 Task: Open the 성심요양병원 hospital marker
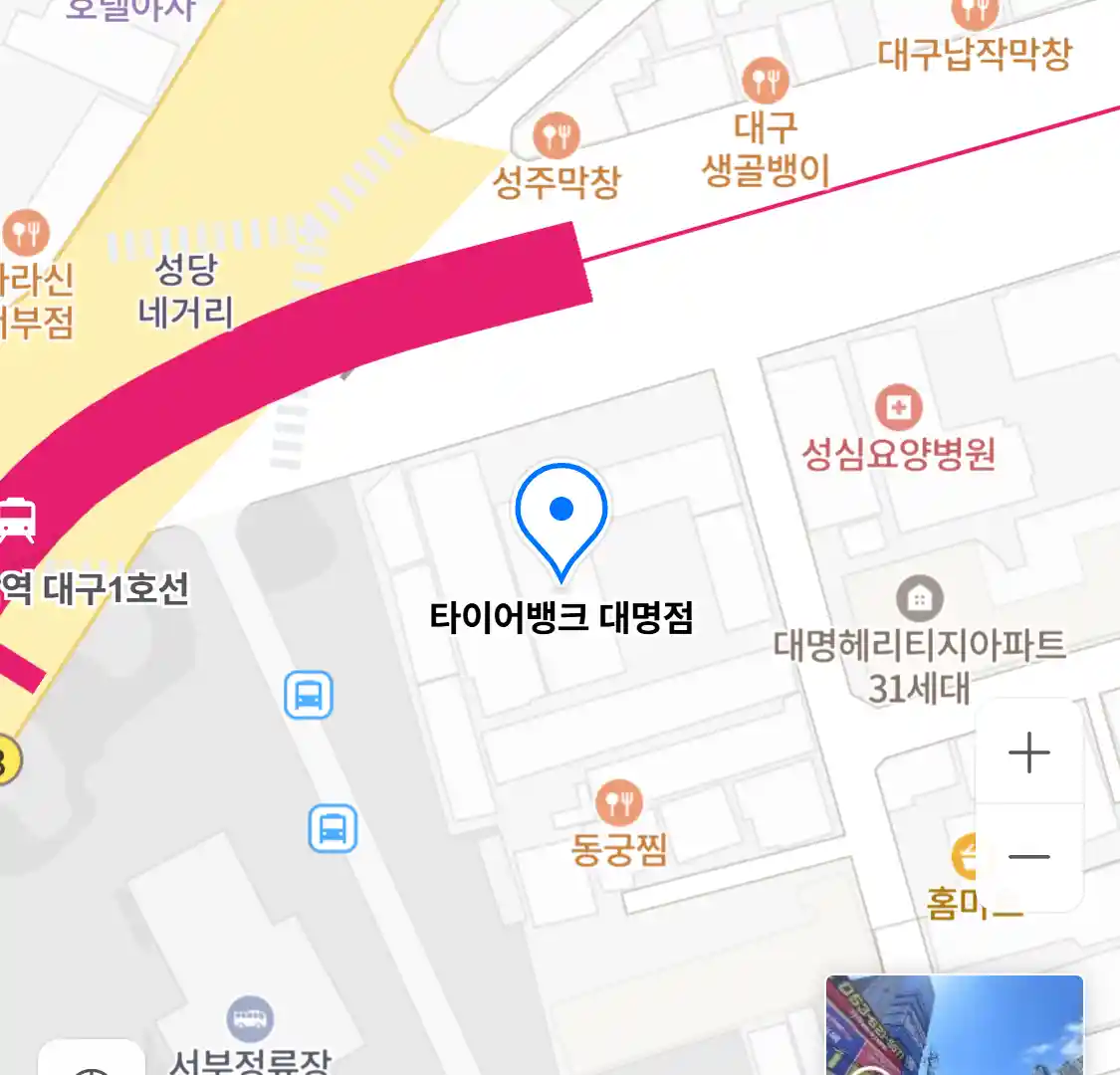[x=898, y=406]
